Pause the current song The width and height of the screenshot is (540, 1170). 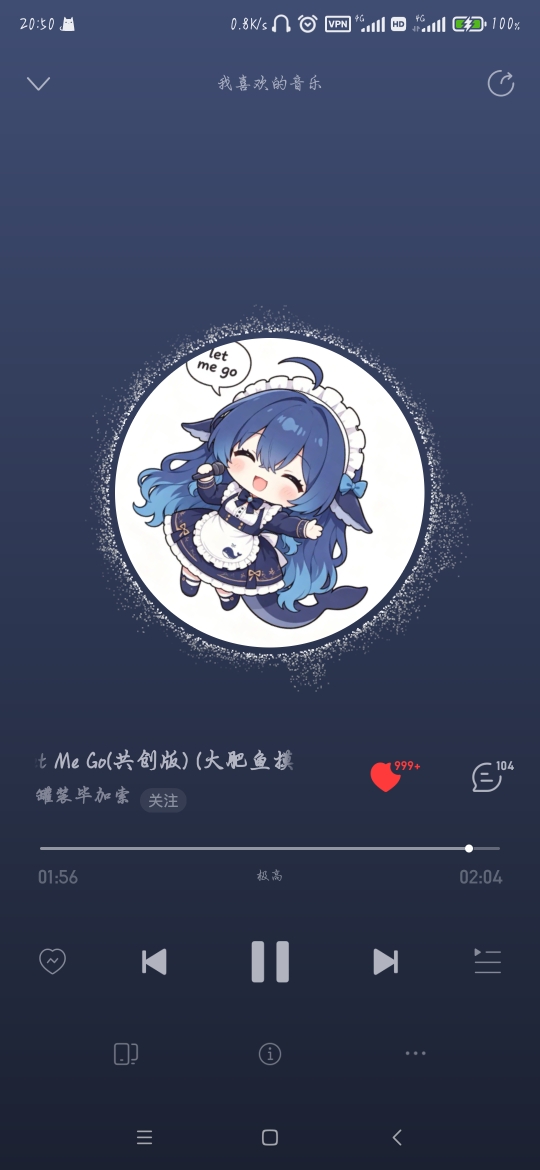[270, 961]
